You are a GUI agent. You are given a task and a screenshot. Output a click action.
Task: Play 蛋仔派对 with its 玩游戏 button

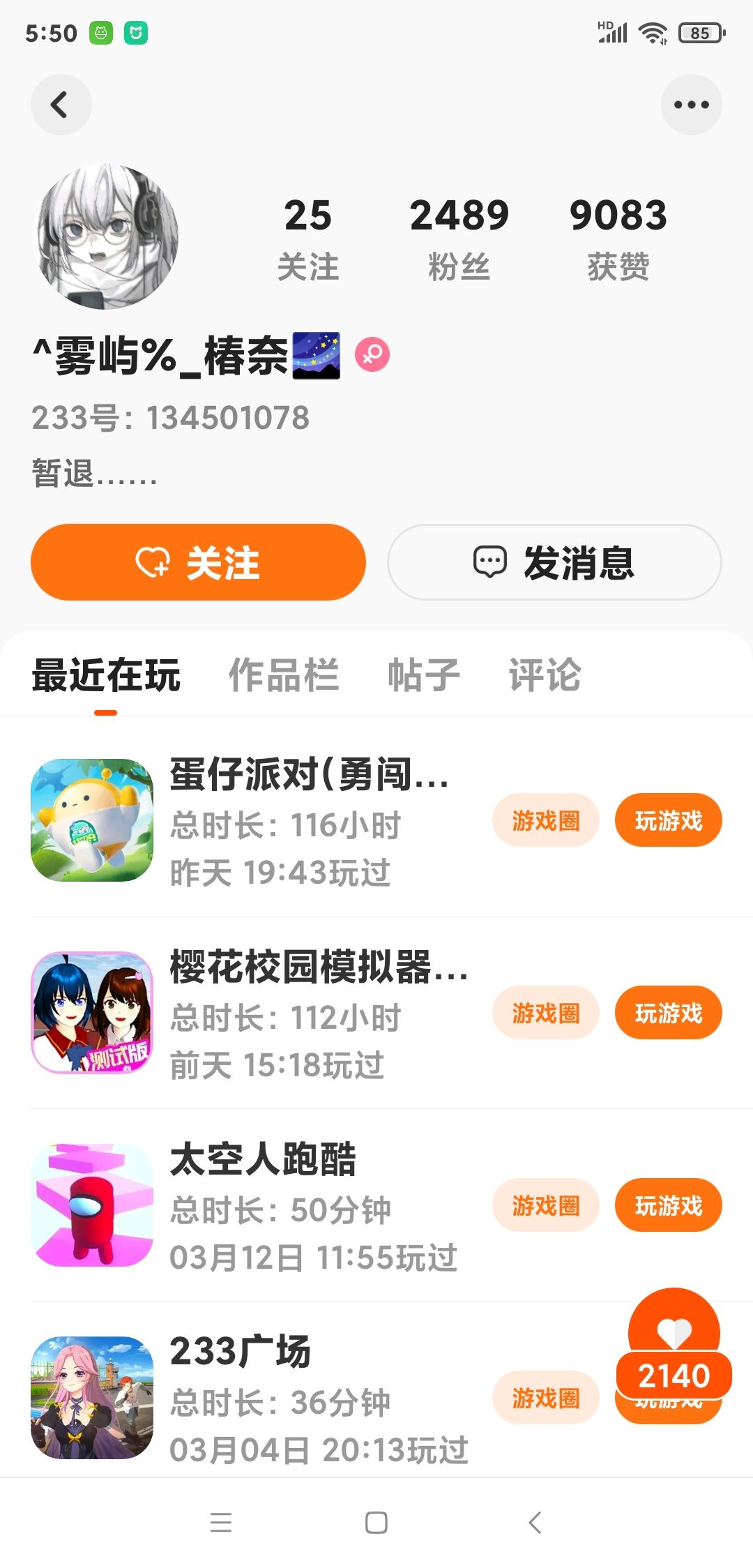click(668, 820)
